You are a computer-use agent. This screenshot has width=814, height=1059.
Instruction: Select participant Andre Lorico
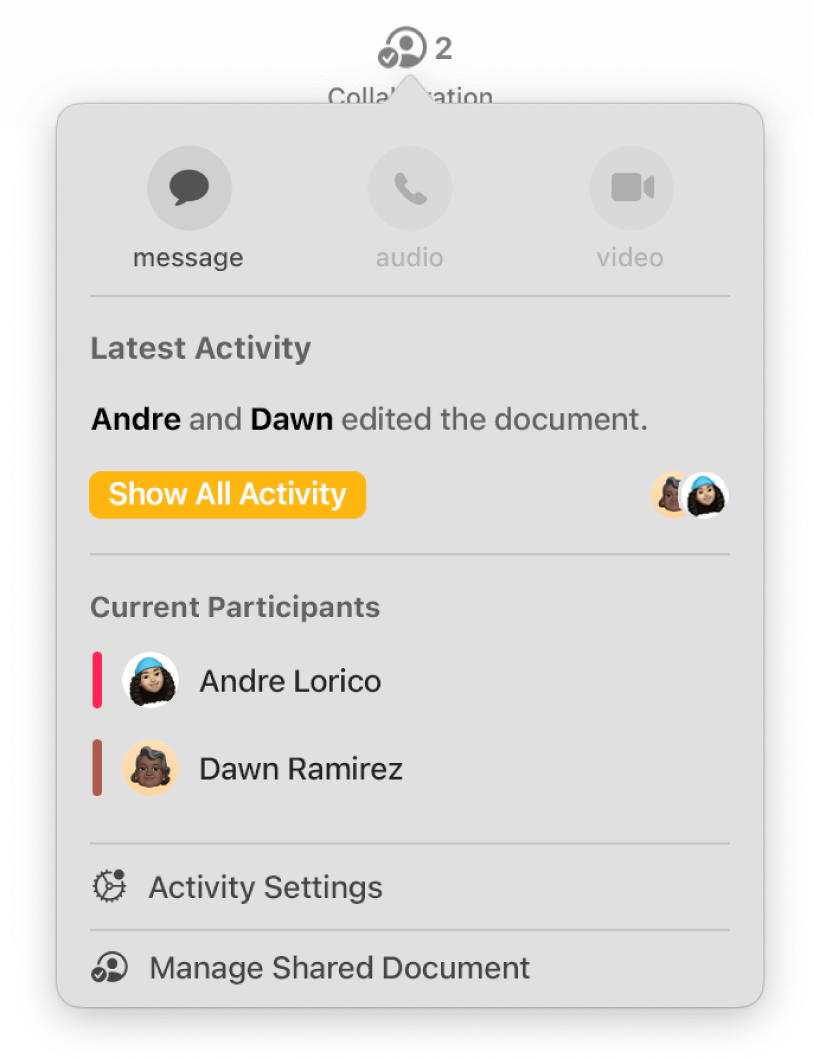[290, 682]
